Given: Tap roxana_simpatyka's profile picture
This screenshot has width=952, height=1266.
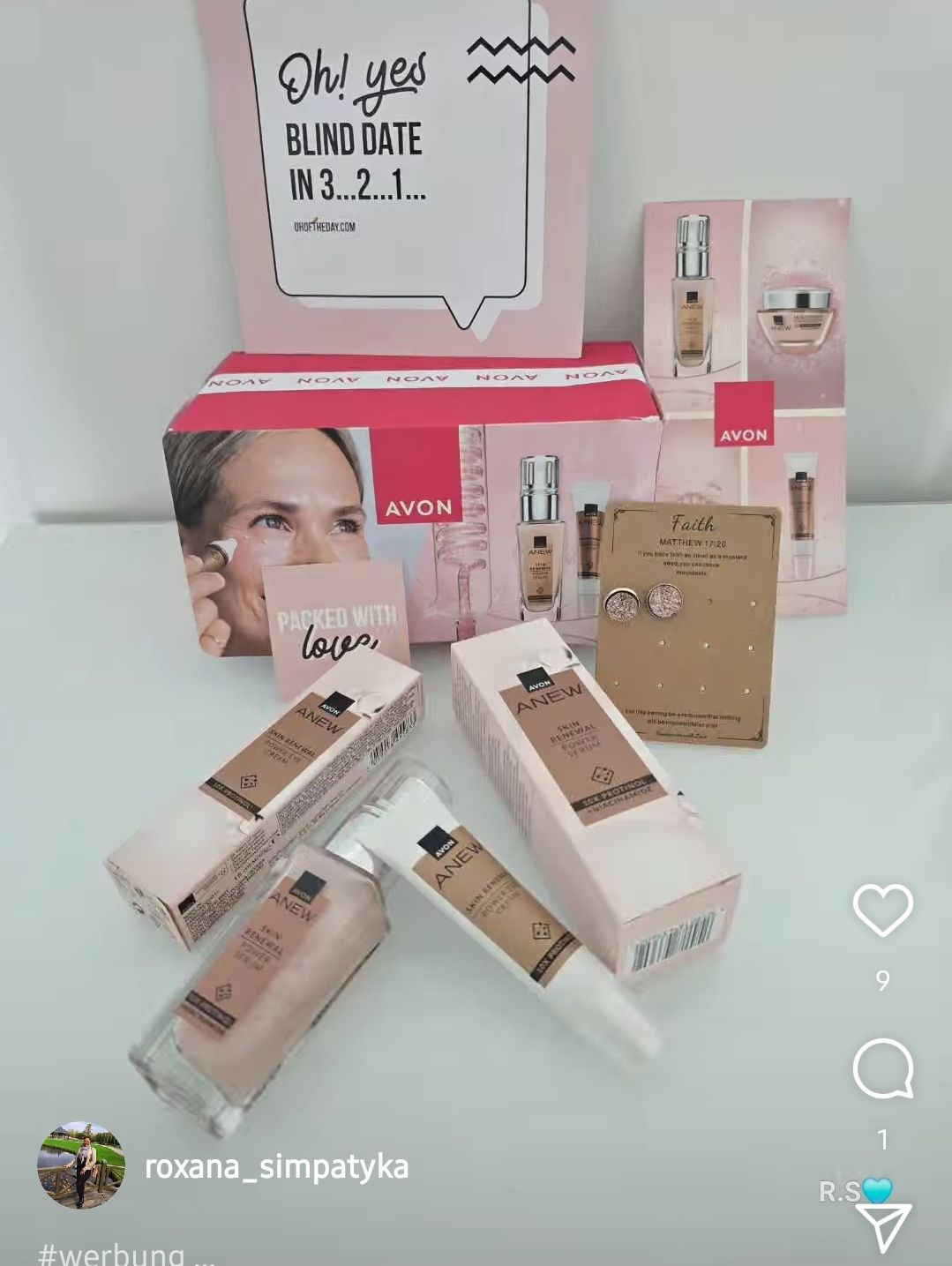Looking at the screenshot, I should click(x=80, y=1165).
